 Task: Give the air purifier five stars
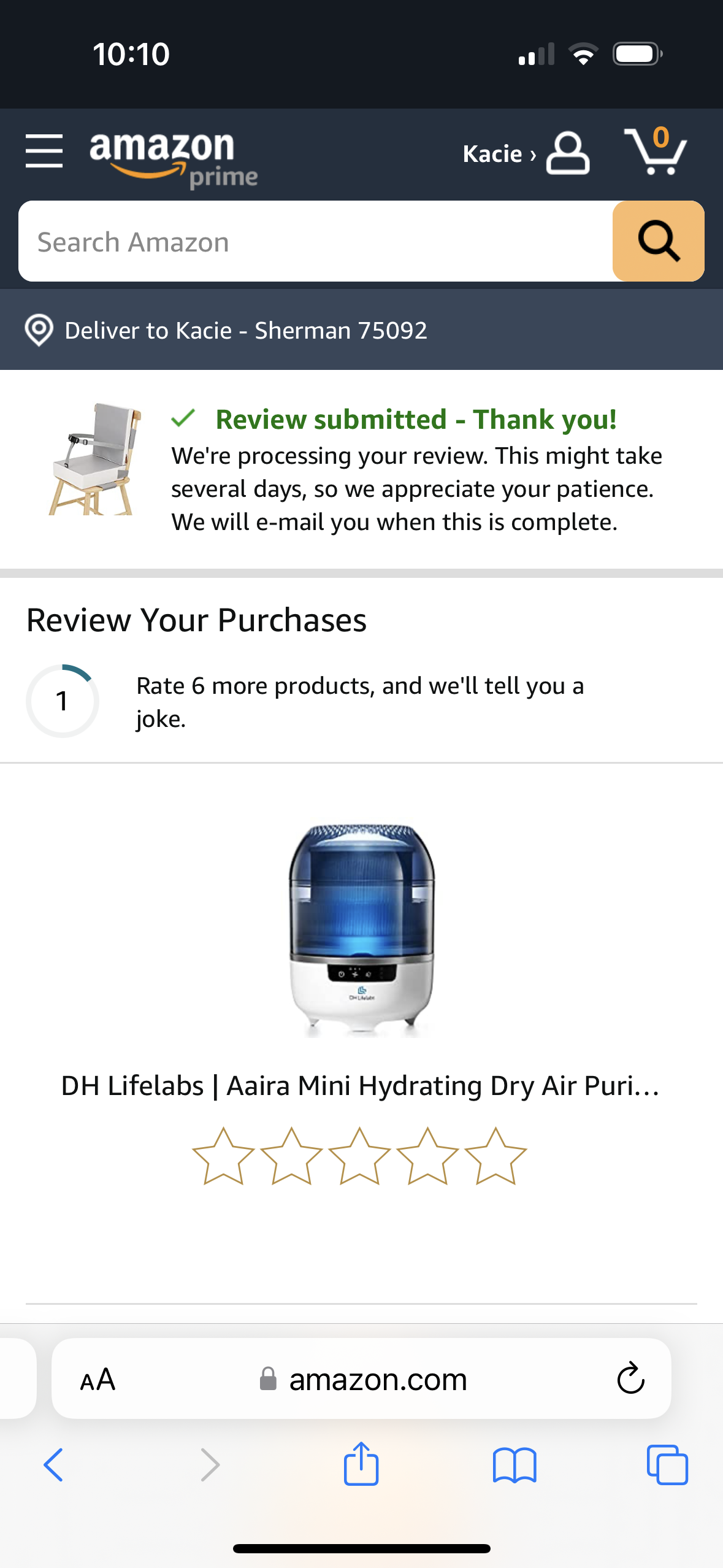[495, 1156]
